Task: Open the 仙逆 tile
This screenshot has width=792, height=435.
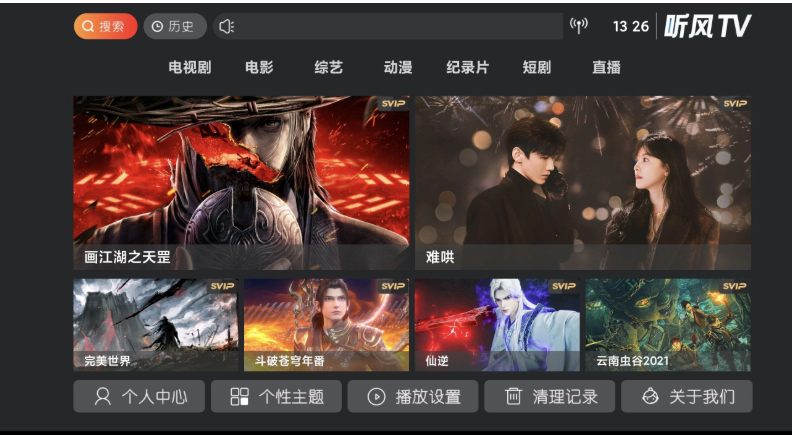Action: pos(497,325)
